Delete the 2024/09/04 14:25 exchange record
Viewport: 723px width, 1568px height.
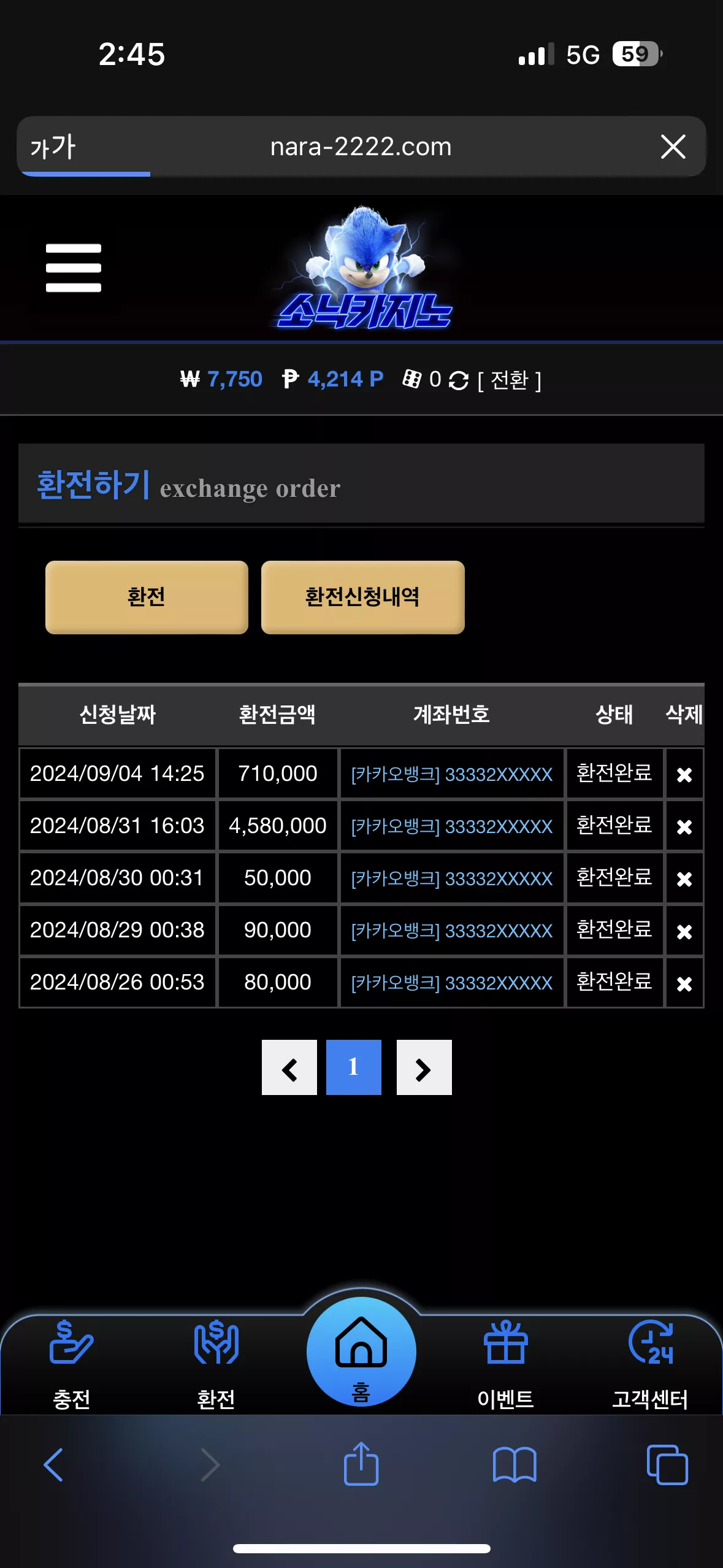[684, 774]
